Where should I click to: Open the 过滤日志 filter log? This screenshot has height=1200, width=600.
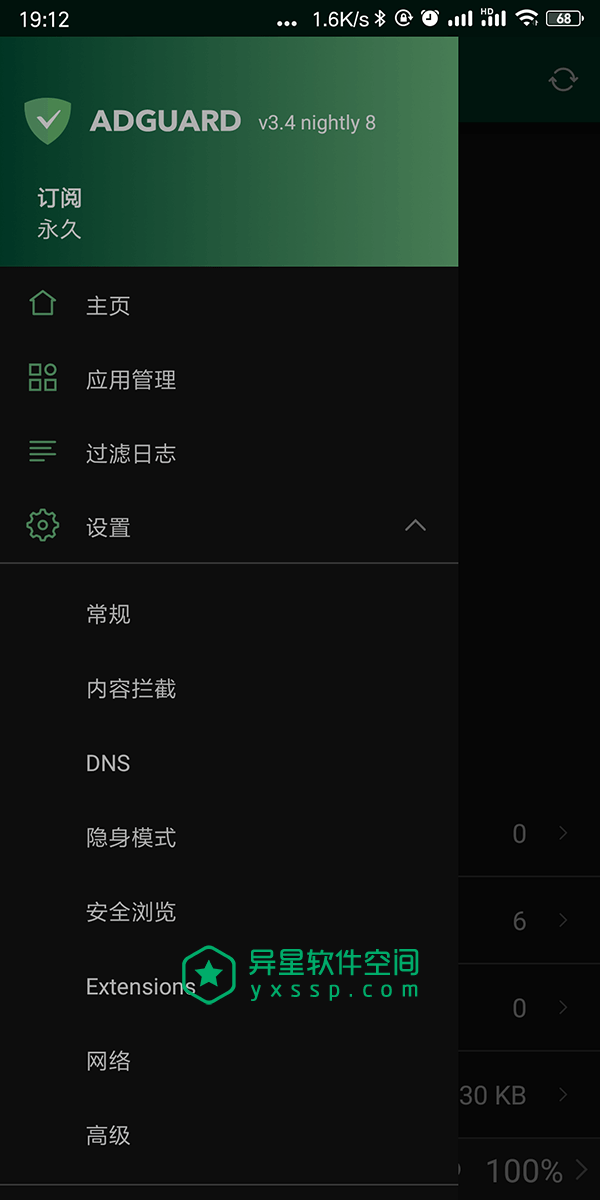pos(229,453)
